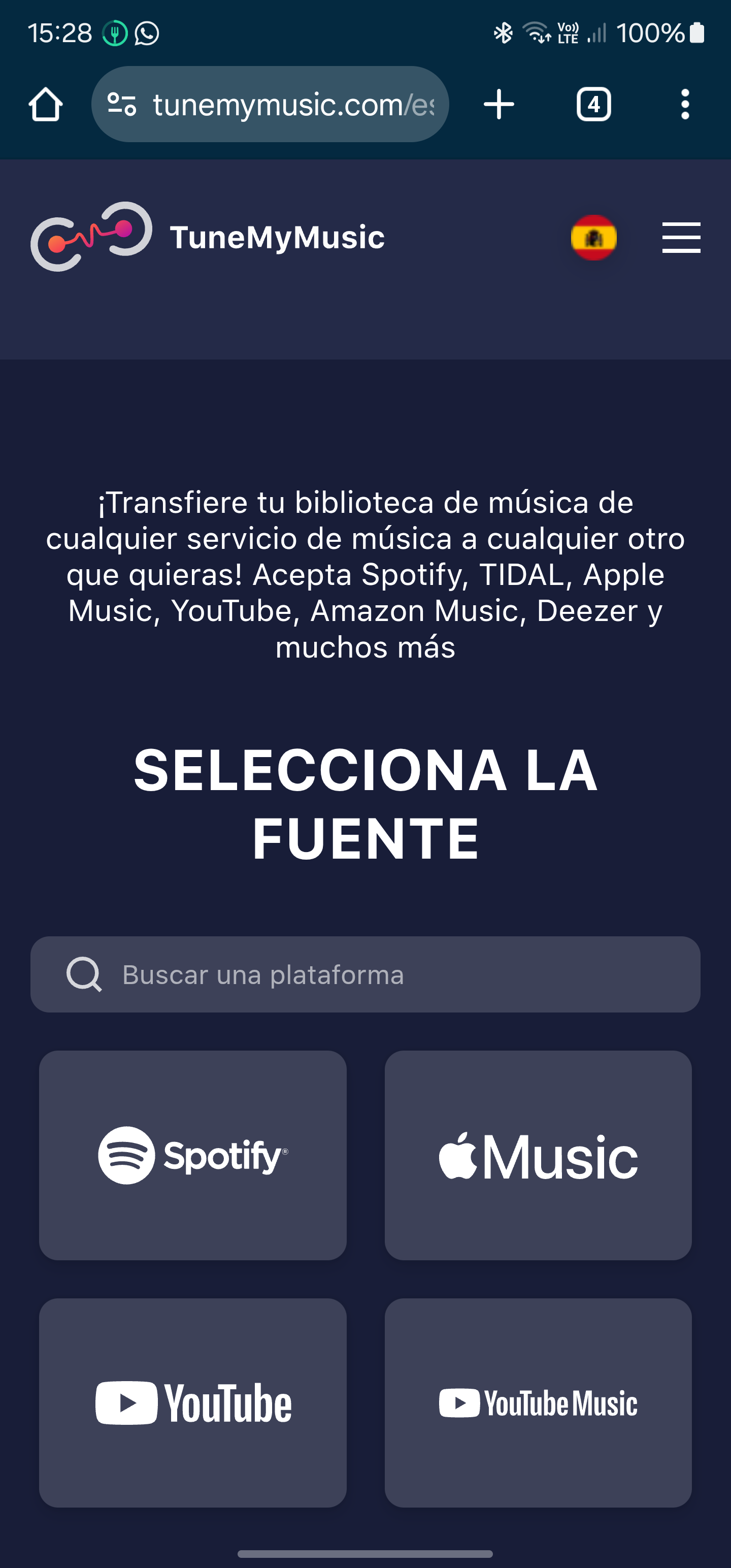Open the browser overflow menu

coord(685,104)
